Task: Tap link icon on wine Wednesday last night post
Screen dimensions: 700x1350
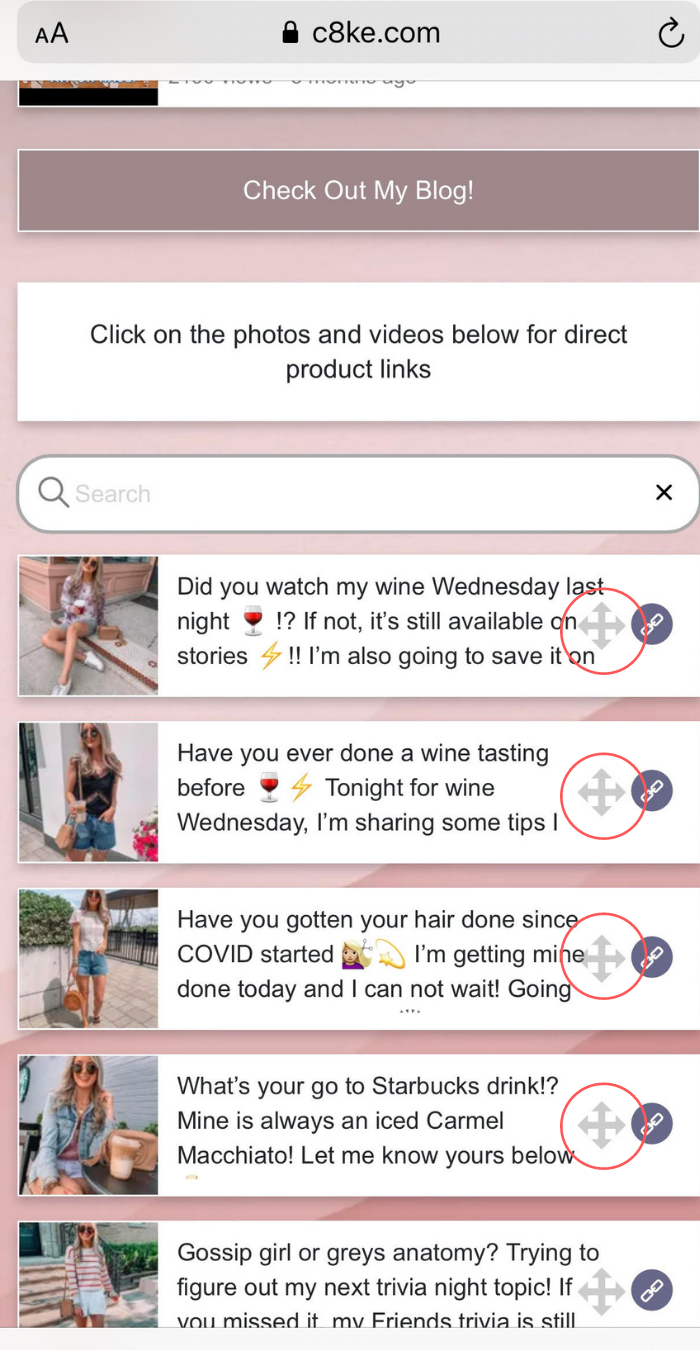Action: coord(652,625)
